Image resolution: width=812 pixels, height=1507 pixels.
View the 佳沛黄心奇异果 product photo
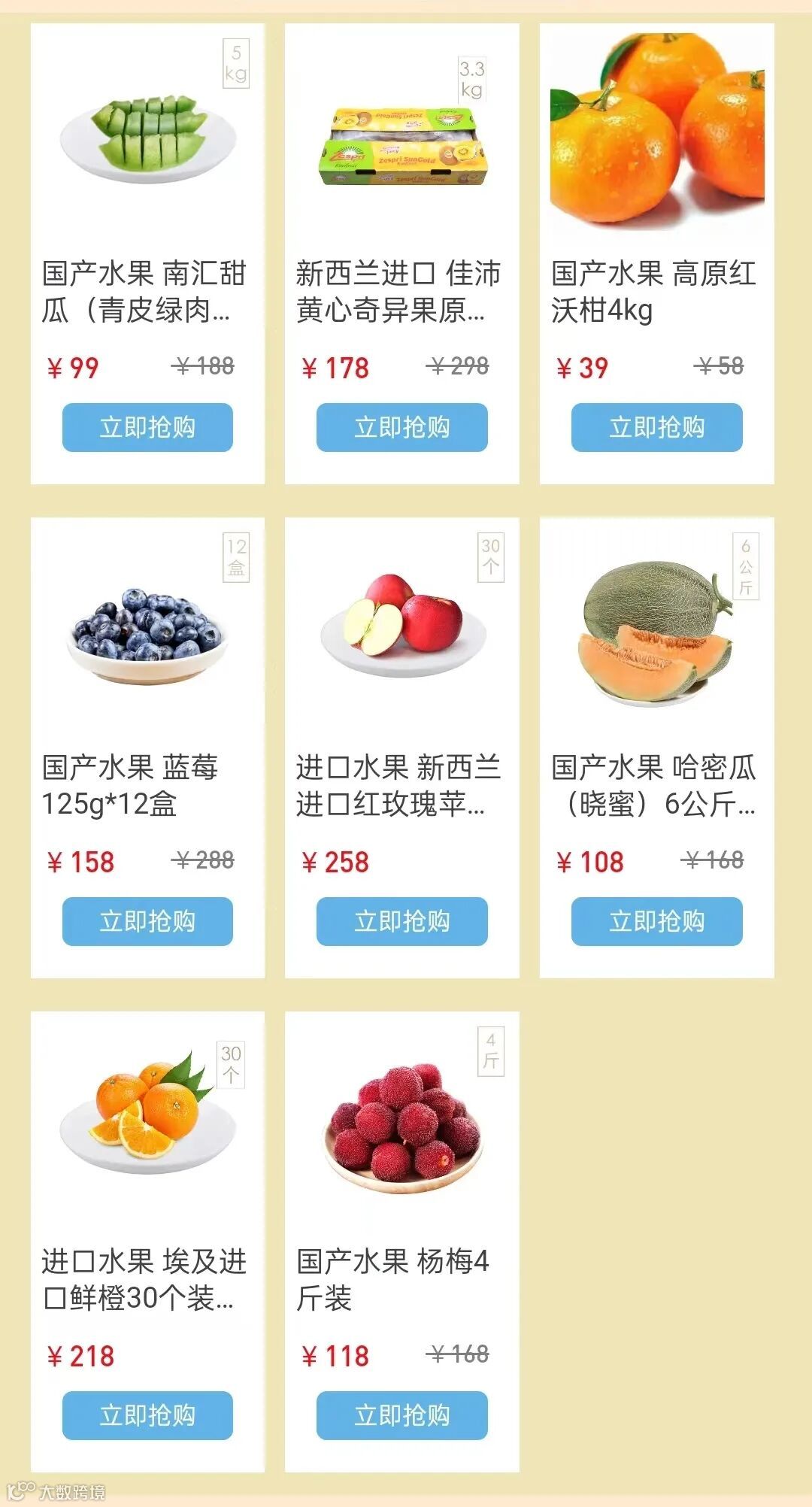(403, 147)
